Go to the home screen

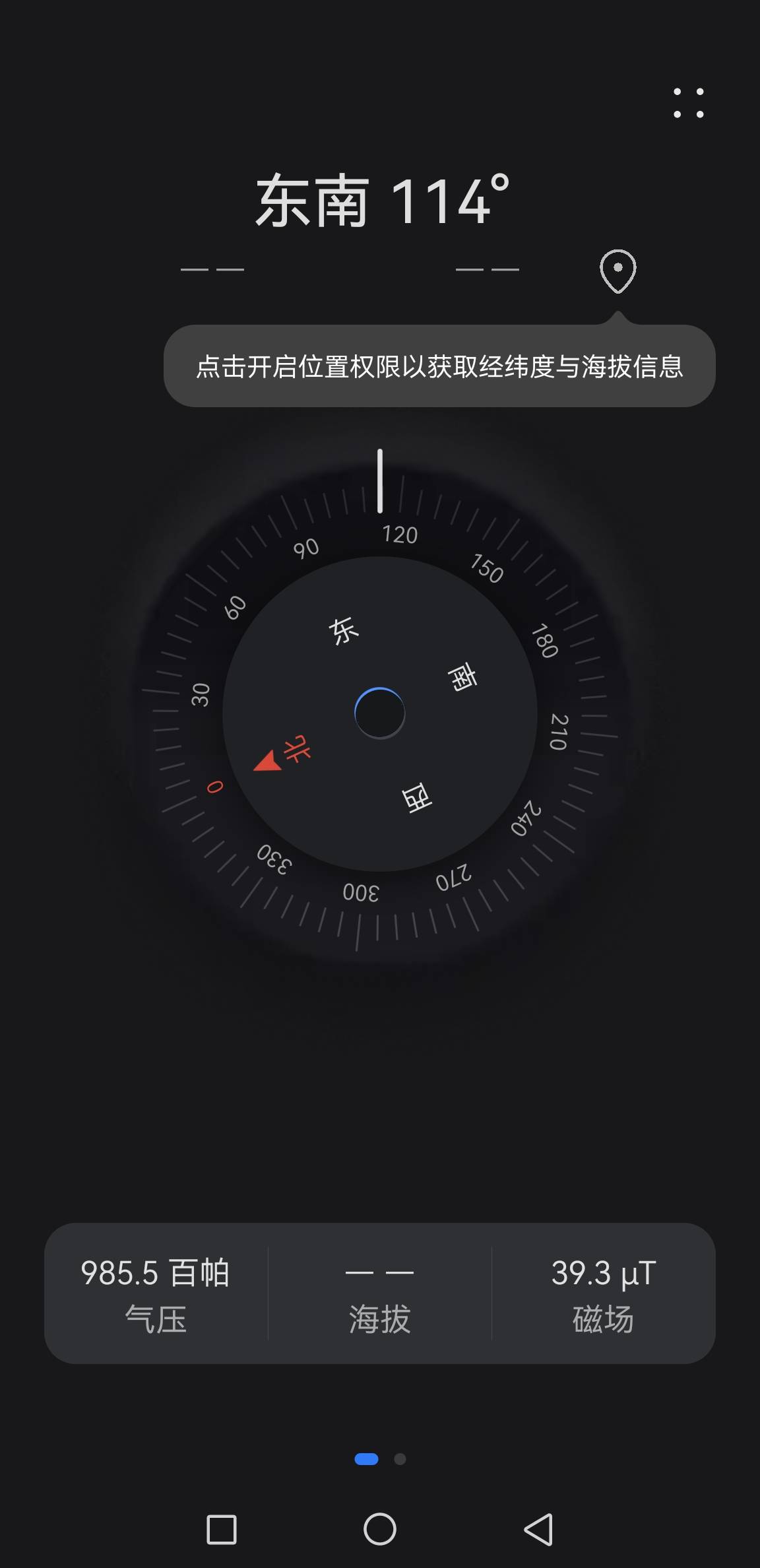[380, 1529]
